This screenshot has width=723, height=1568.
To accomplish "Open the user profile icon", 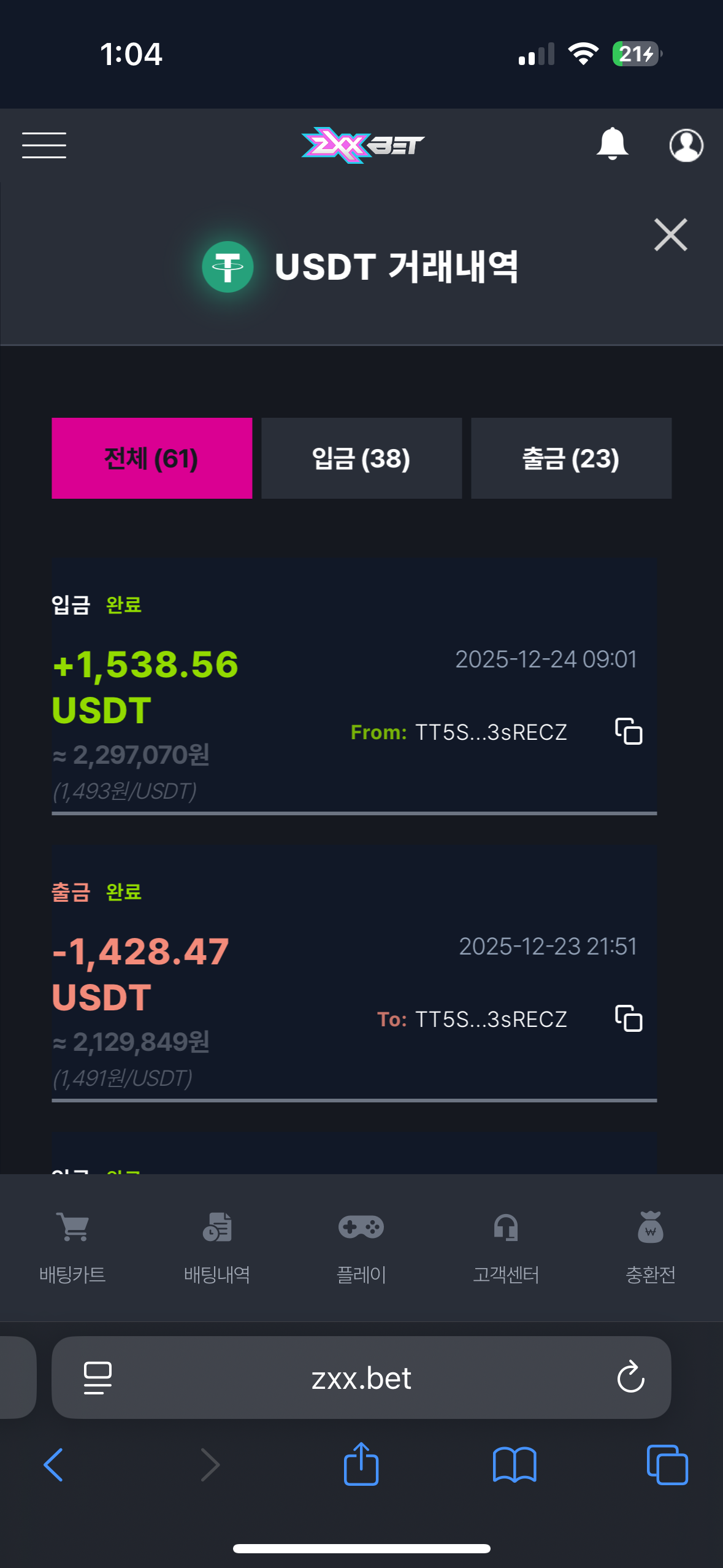I will click(686, 145).
